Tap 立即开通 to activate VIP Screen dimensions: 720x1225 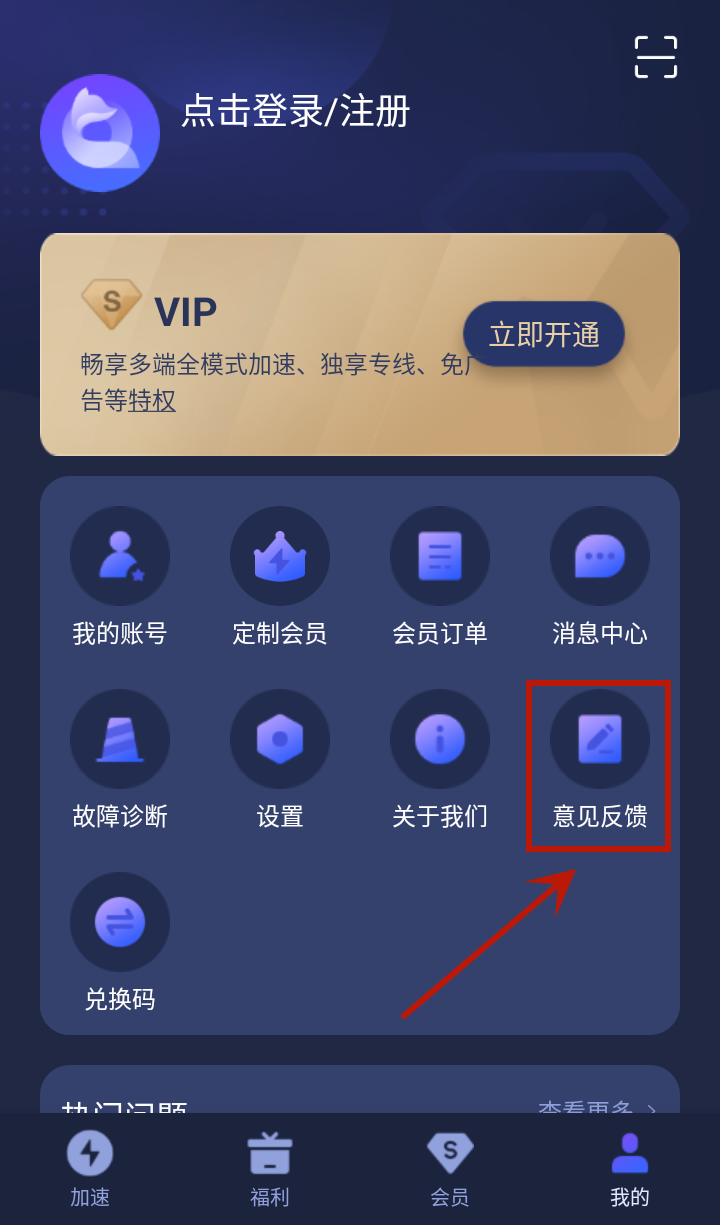pyautogui.click(x=544, y=334)
